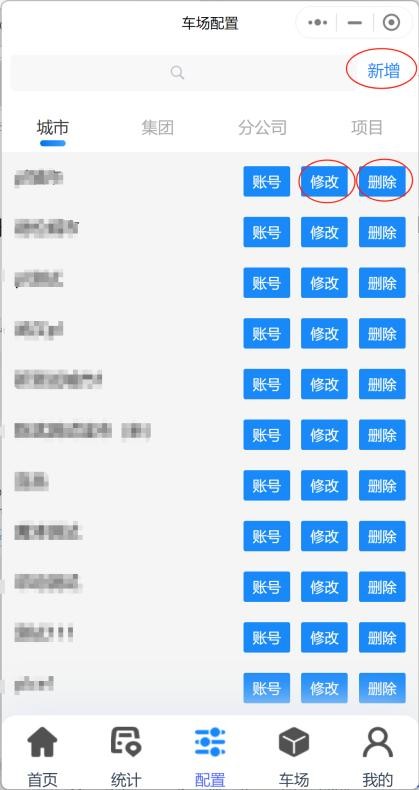Tap the 修改 button circled in red
Viewport: 419px width, 790px height.
324,182
